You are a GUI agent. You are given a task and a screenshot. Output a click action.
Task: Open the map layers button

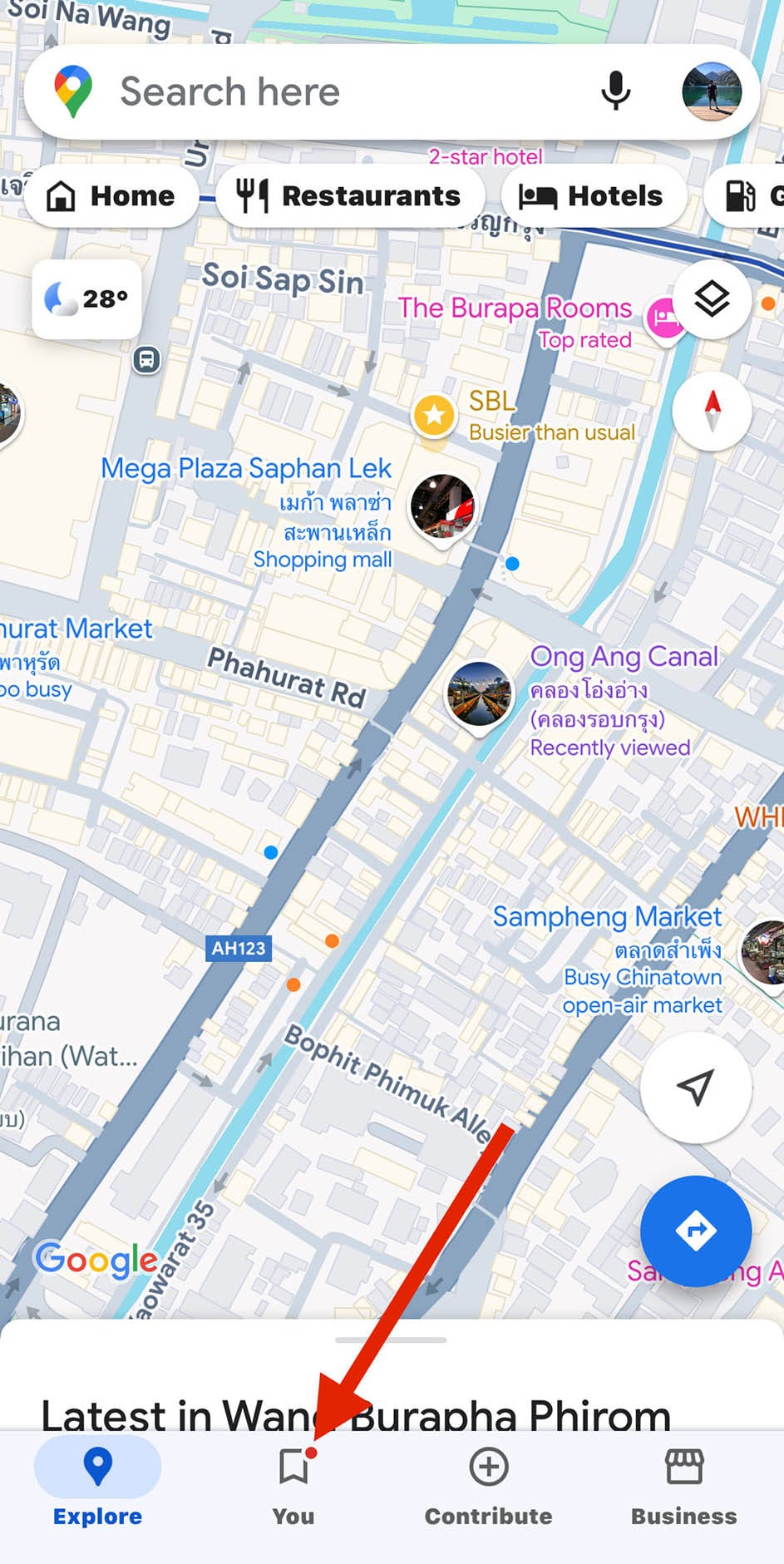tap(712, 299)
